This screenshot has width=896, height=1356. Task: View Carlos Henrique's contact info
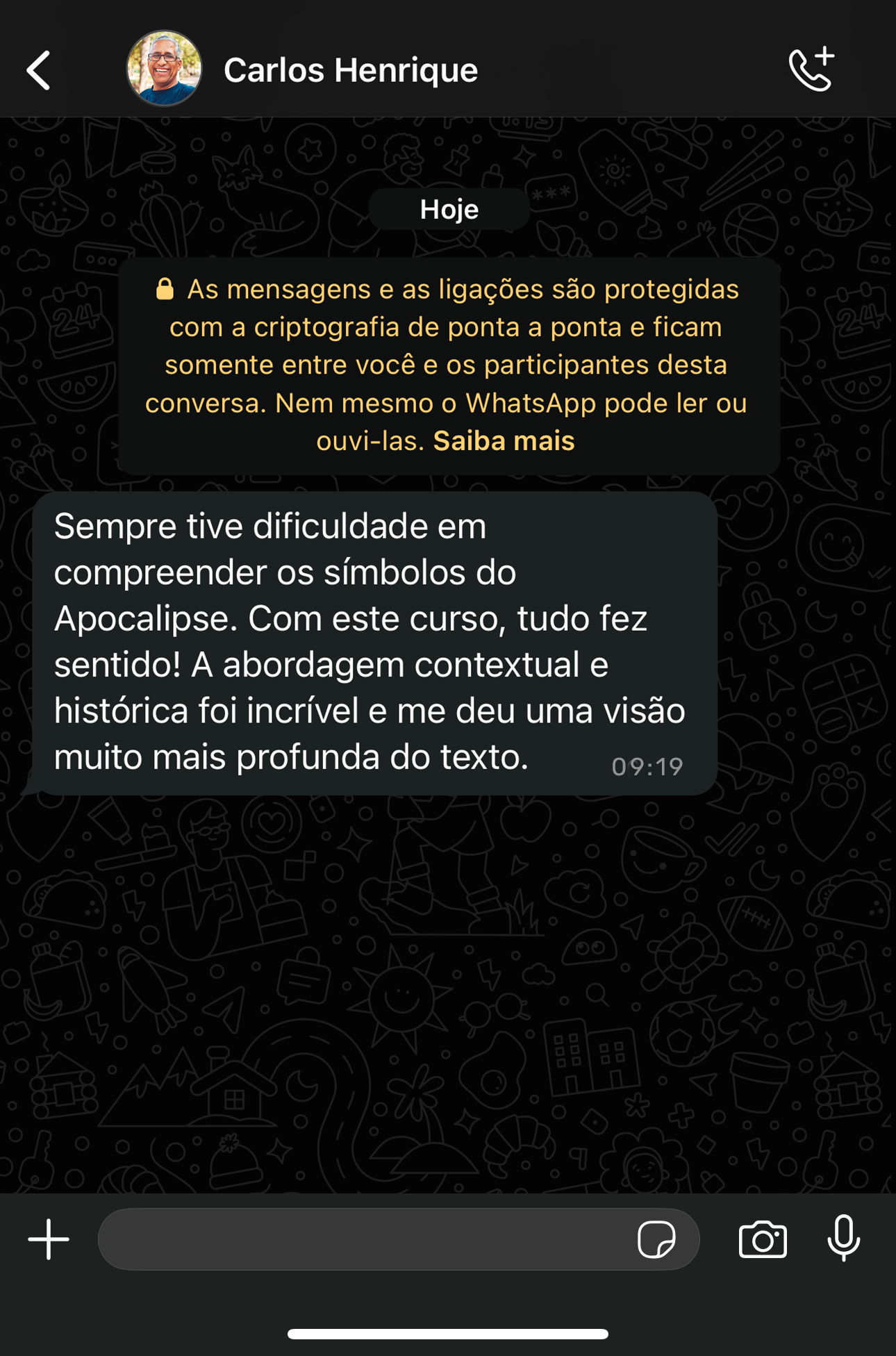tap(350, 70)
